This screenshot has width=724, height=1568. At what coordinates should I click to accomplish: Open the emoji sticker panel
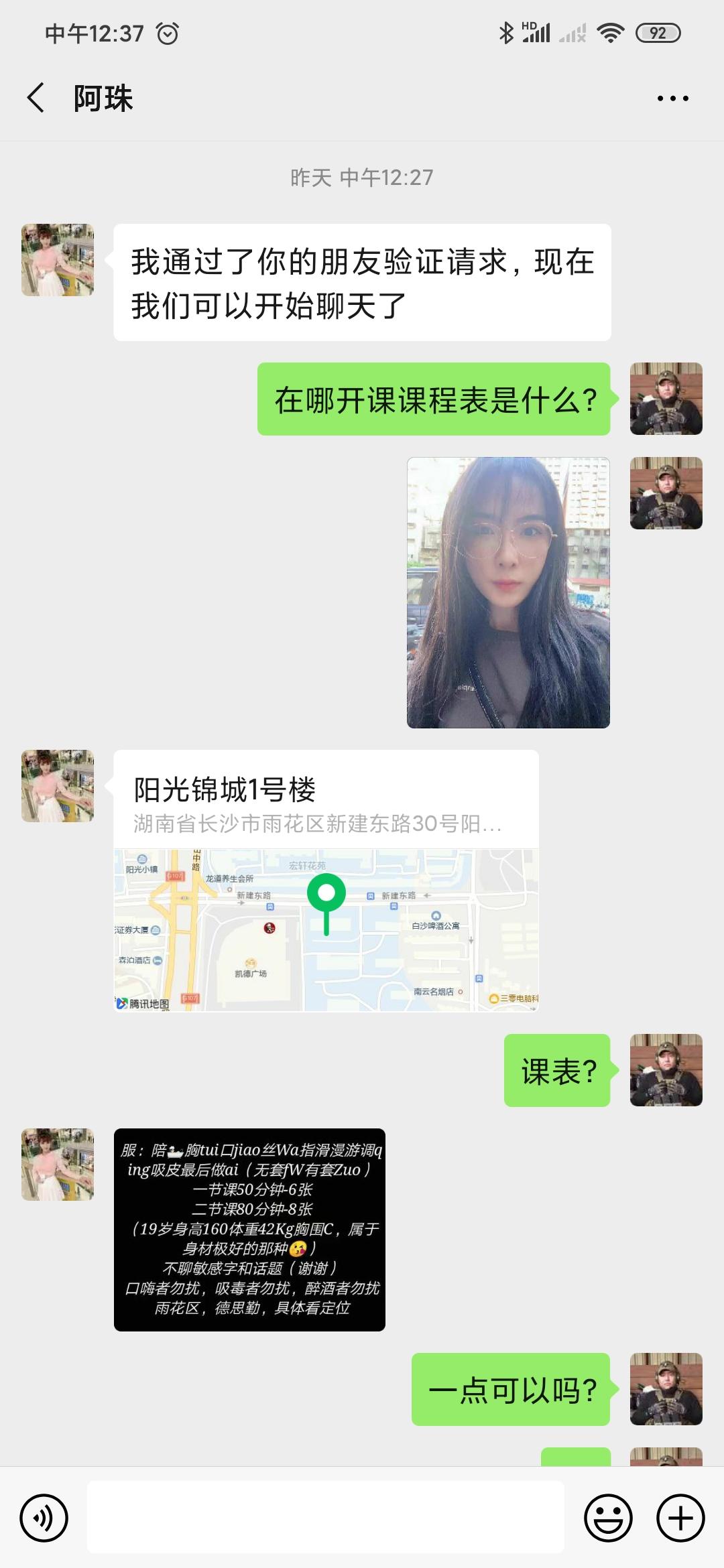(x=608, y=1518)
